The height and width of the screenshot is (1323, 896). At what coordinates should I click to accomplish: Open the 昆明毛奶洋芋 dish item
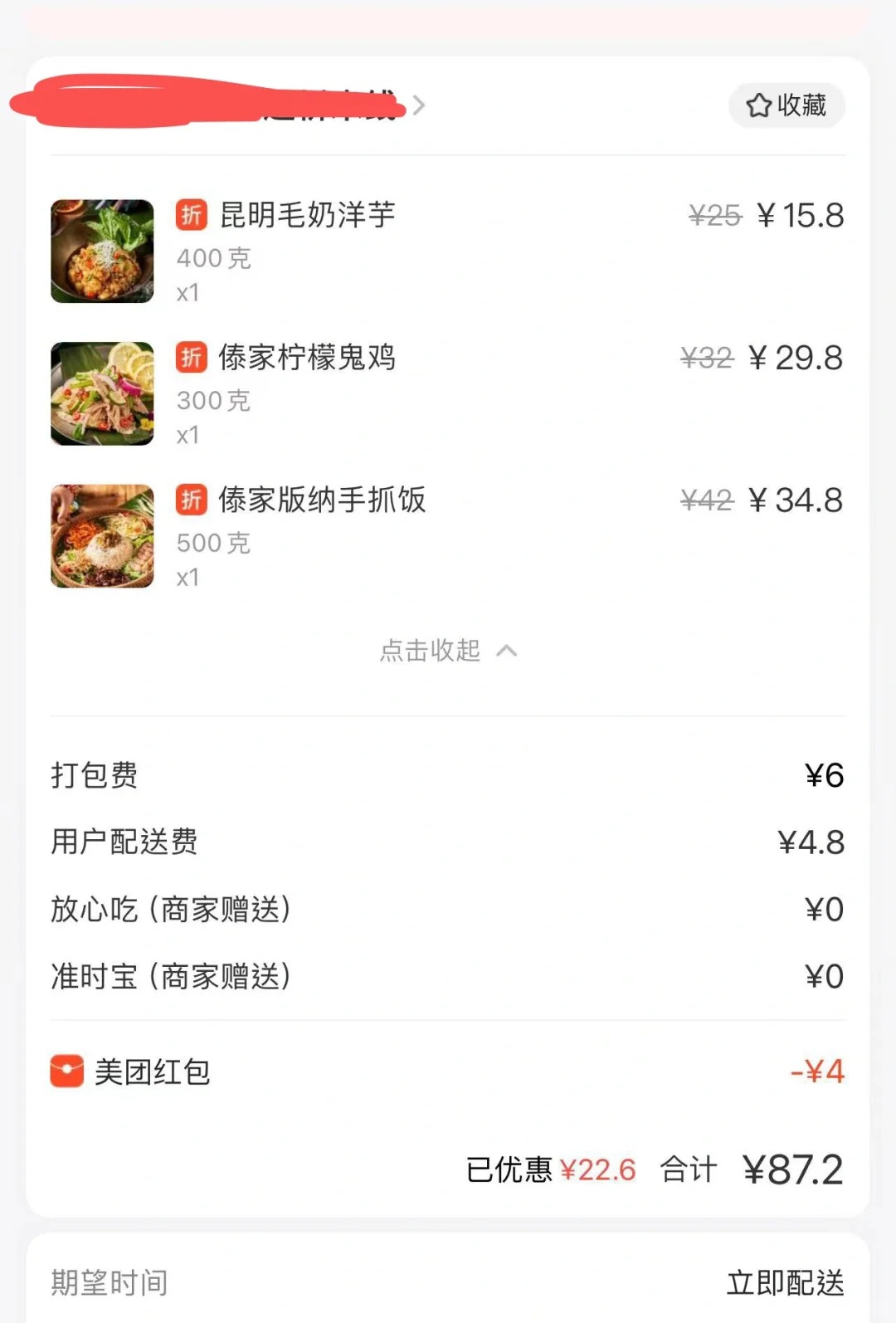tap(307, 216)
